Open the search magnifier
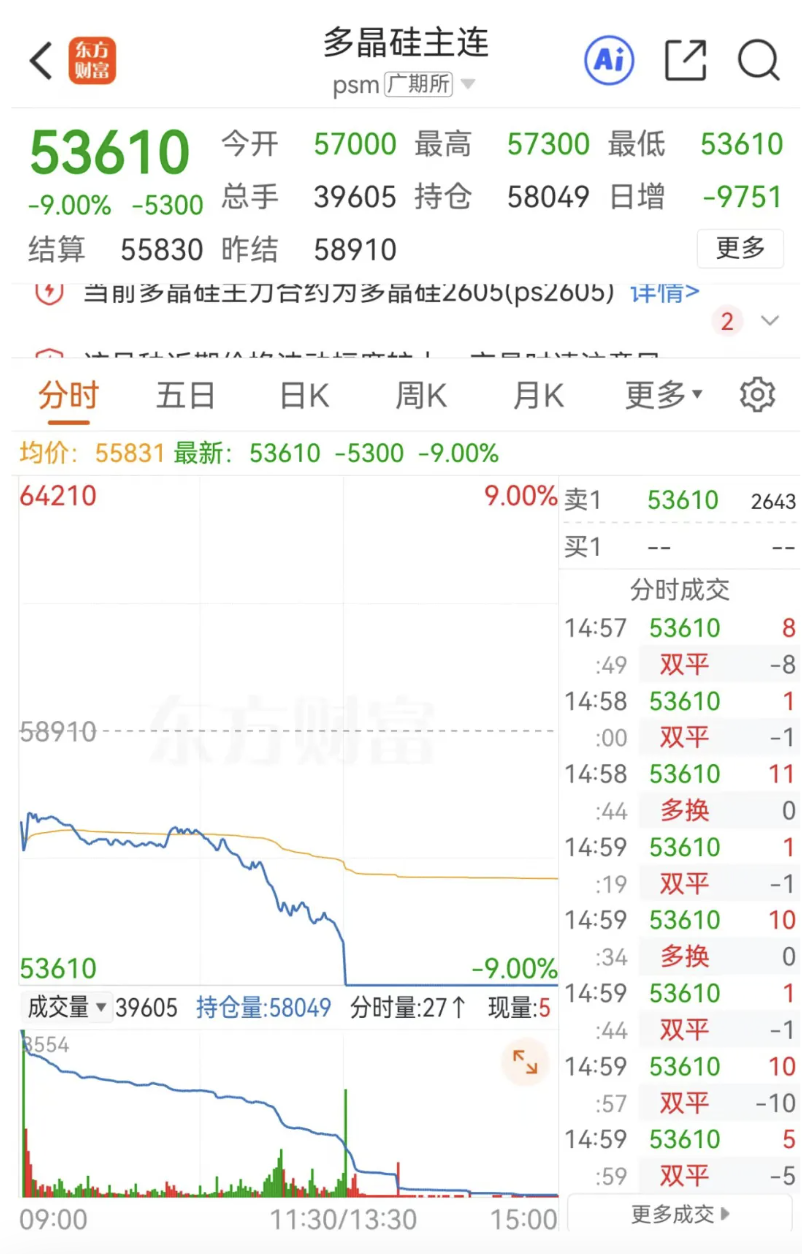Image resolution: width=802 pixels, height=1254 pixels. click(759, 61)
